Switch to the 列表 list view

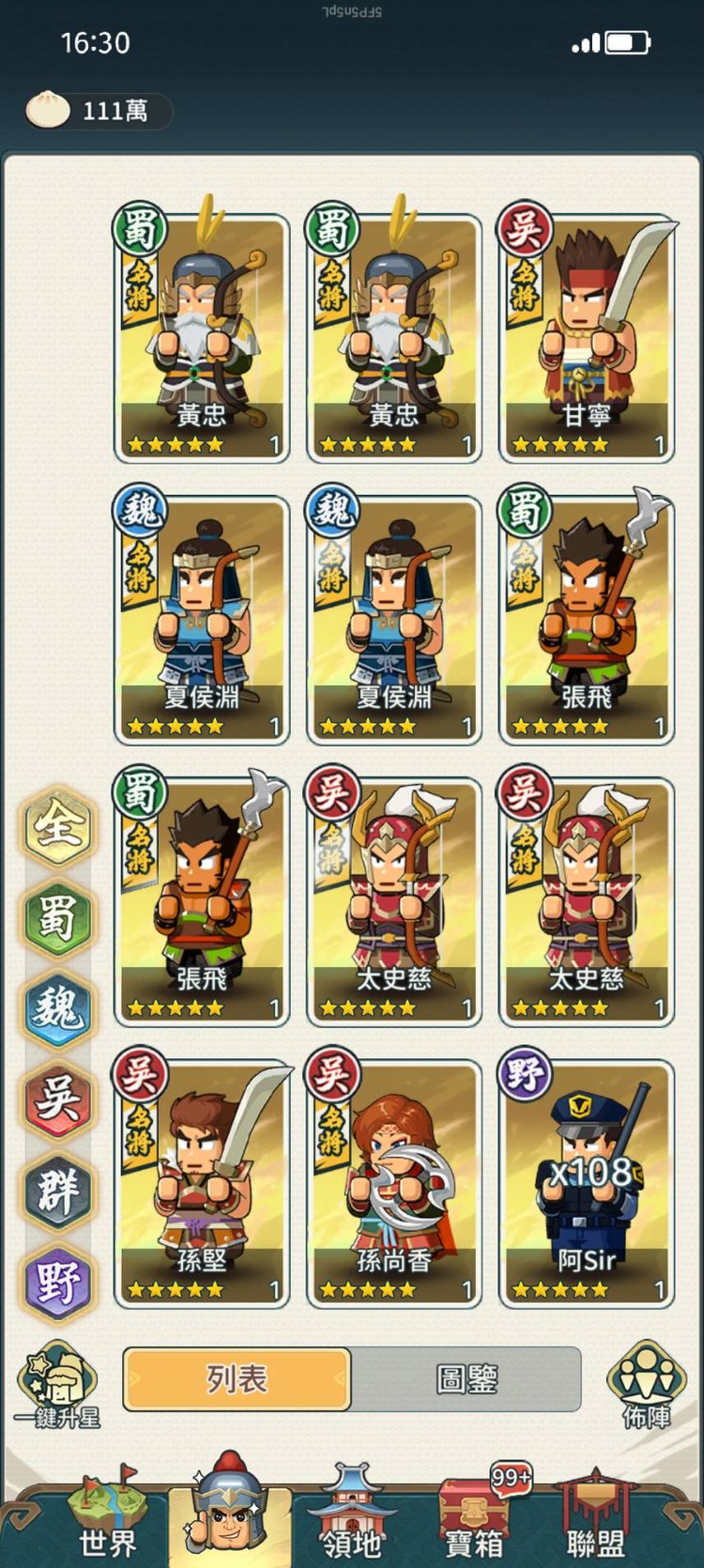(237, 1378)
